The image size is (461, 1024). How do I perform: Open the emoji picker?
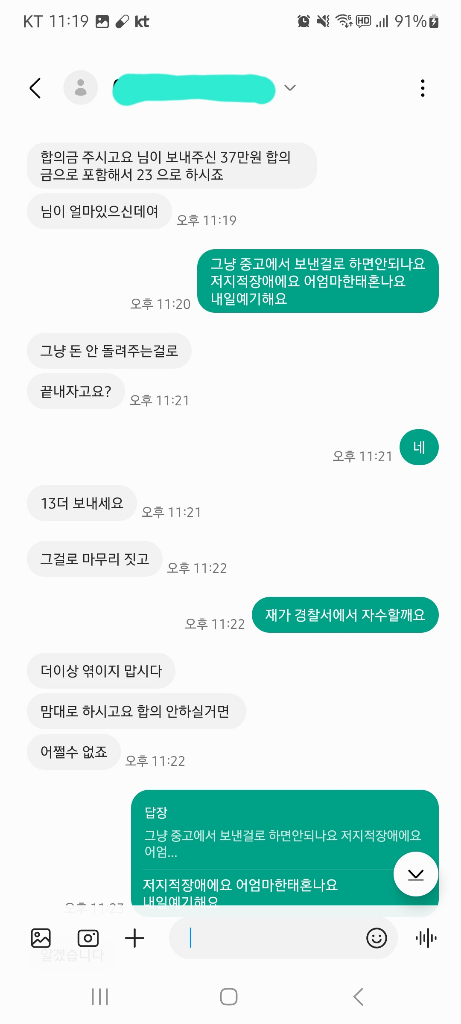376,938
